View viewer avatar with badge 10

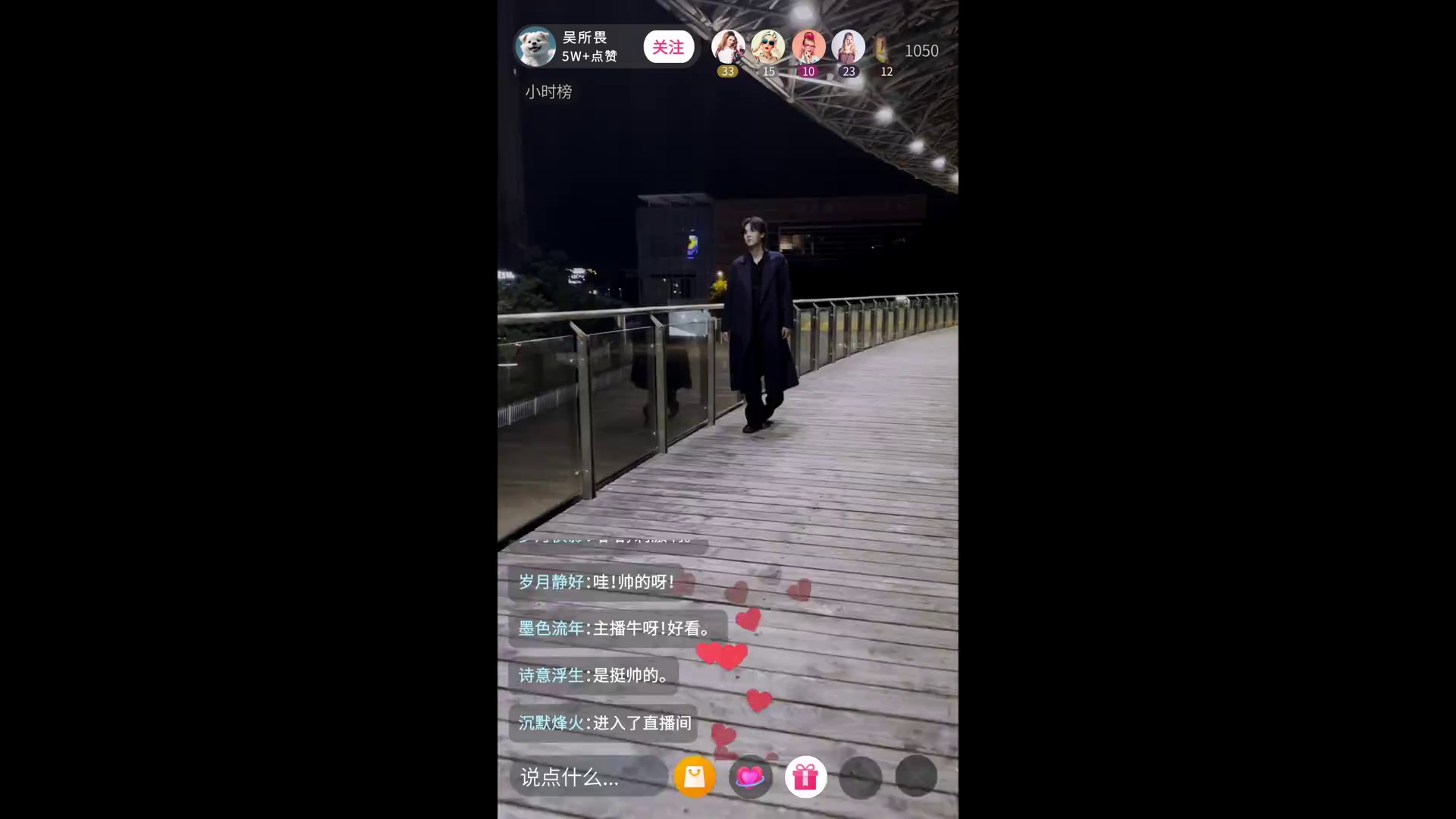(x=808, y=47)
